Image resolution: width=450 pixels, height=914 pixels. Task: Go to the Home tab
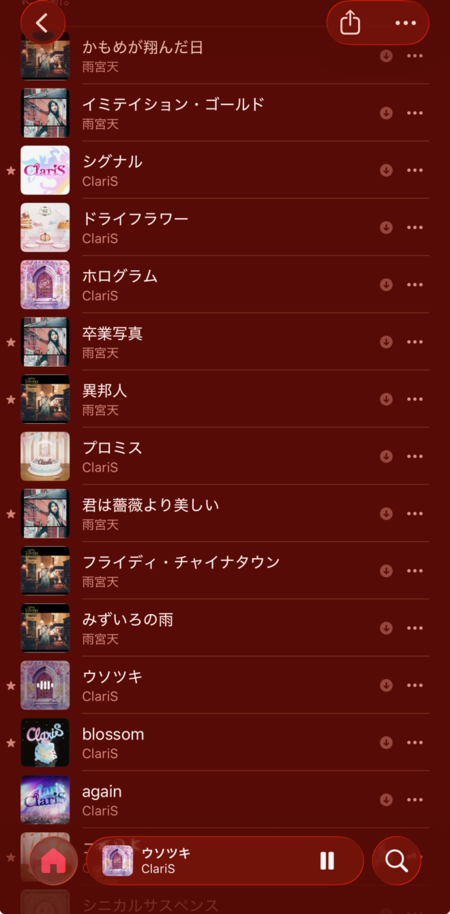pos(54,861)
